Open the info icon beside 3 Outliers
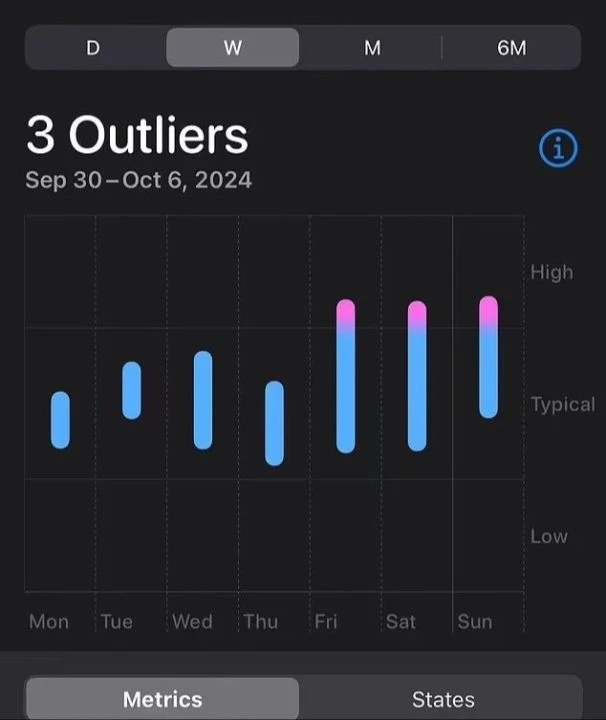 coord(558,149)
